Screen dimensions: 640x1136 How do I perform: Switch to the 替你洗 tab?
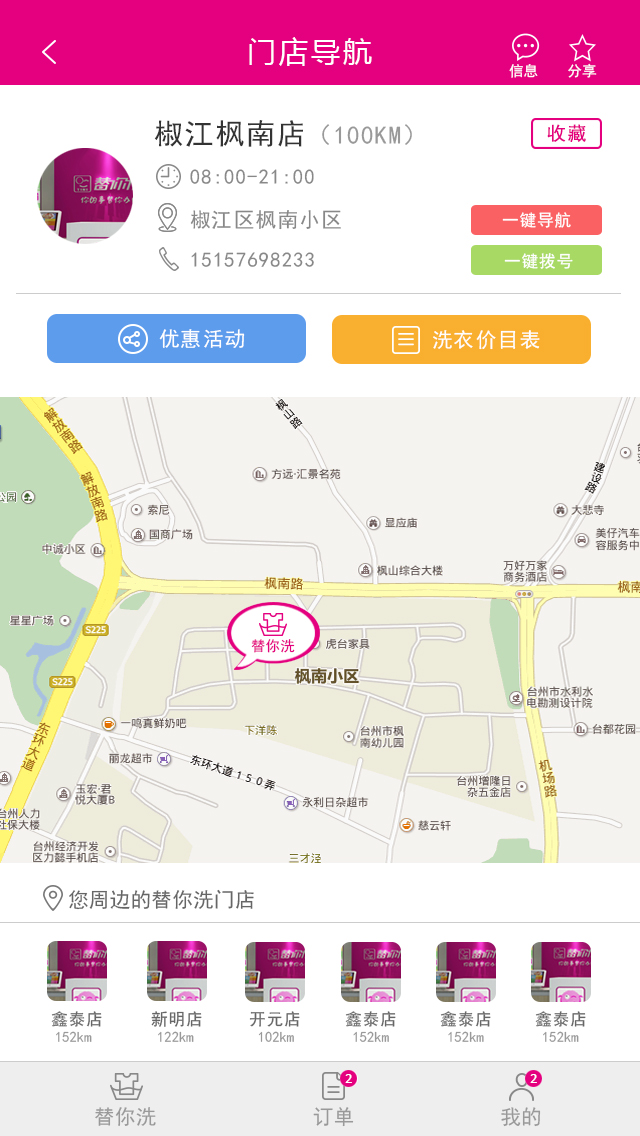[x=125, y=1099]
